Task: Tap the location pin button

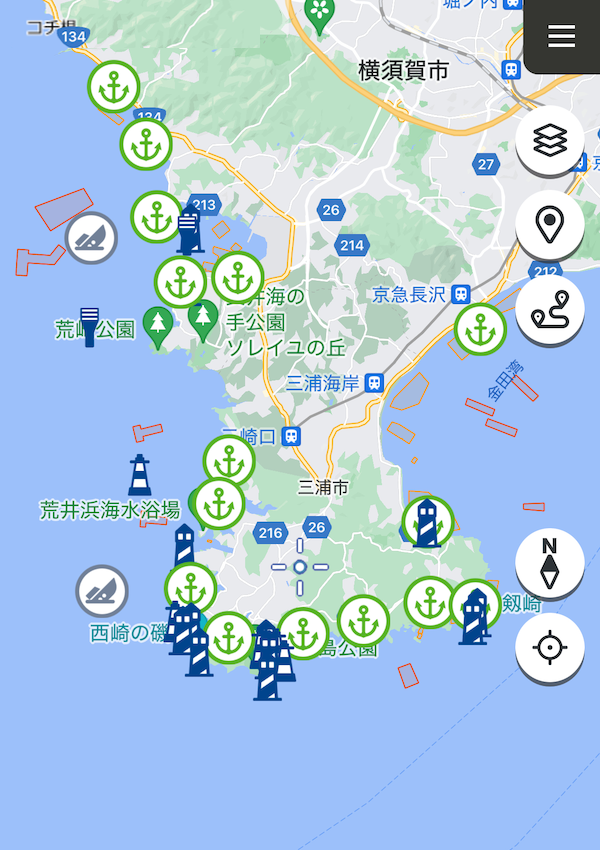Action: 549,224
